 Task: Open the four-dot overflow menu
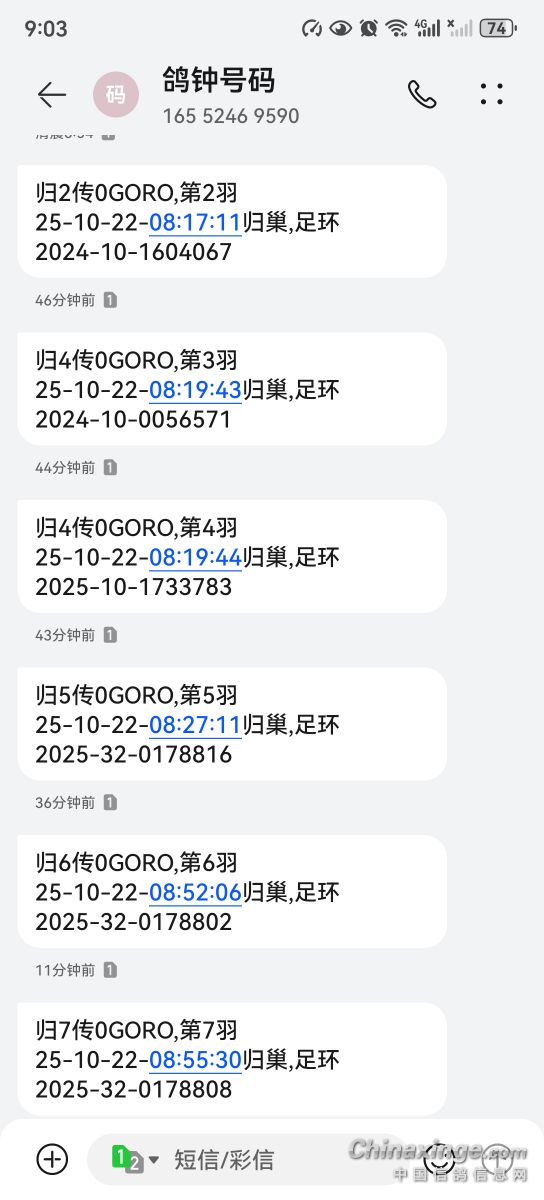coord(491,95)
